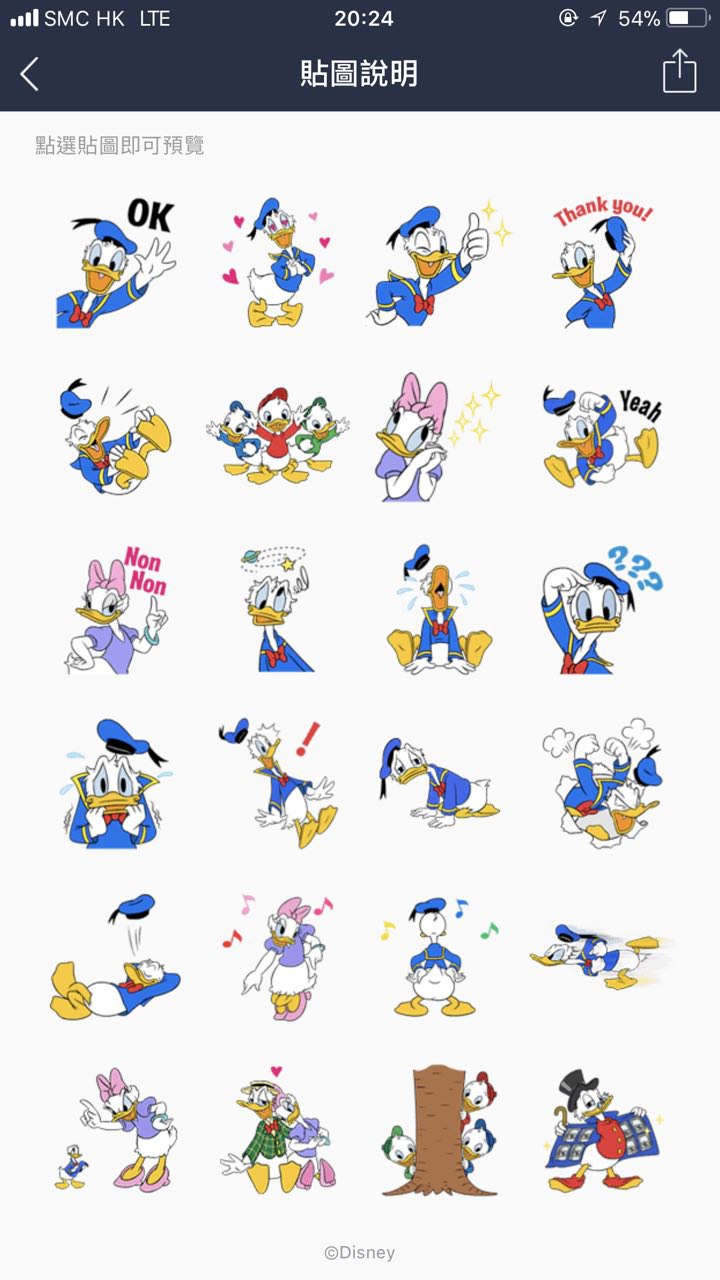Preview Daisy's Non Non sticker
Screen dimensions: 720x1280
coord(113,608)
